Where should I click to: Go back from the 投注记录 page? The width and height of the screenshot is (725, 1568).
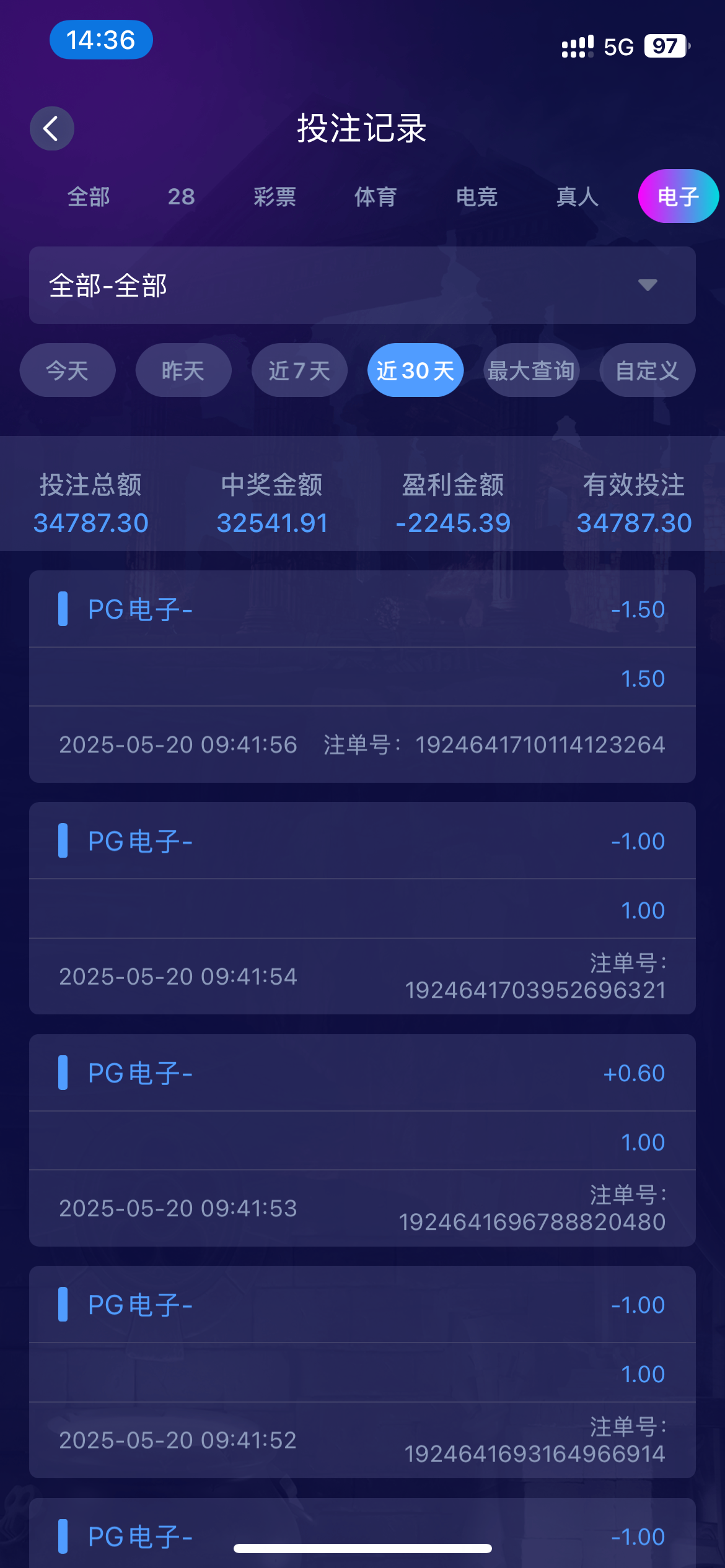(52, 129)
